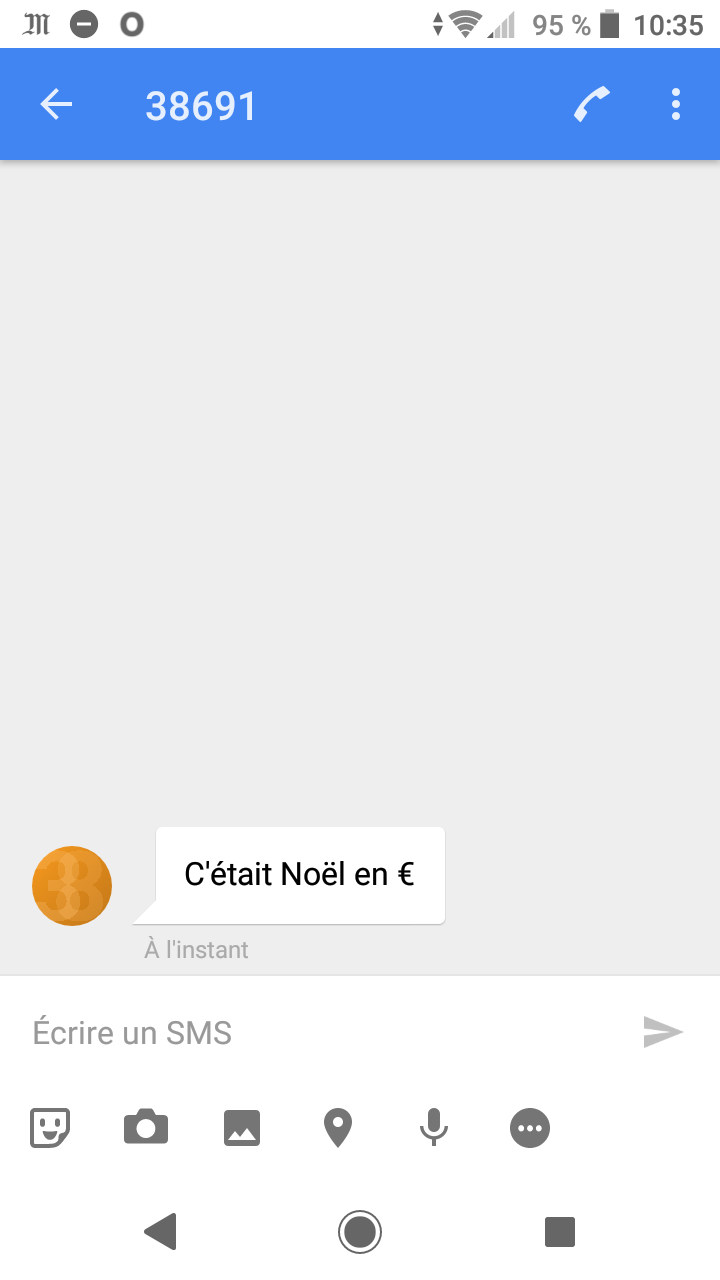Share a location in the message
This screenshot has height=1280, width=720.
pyautogui.click(x=338, y=1128)
